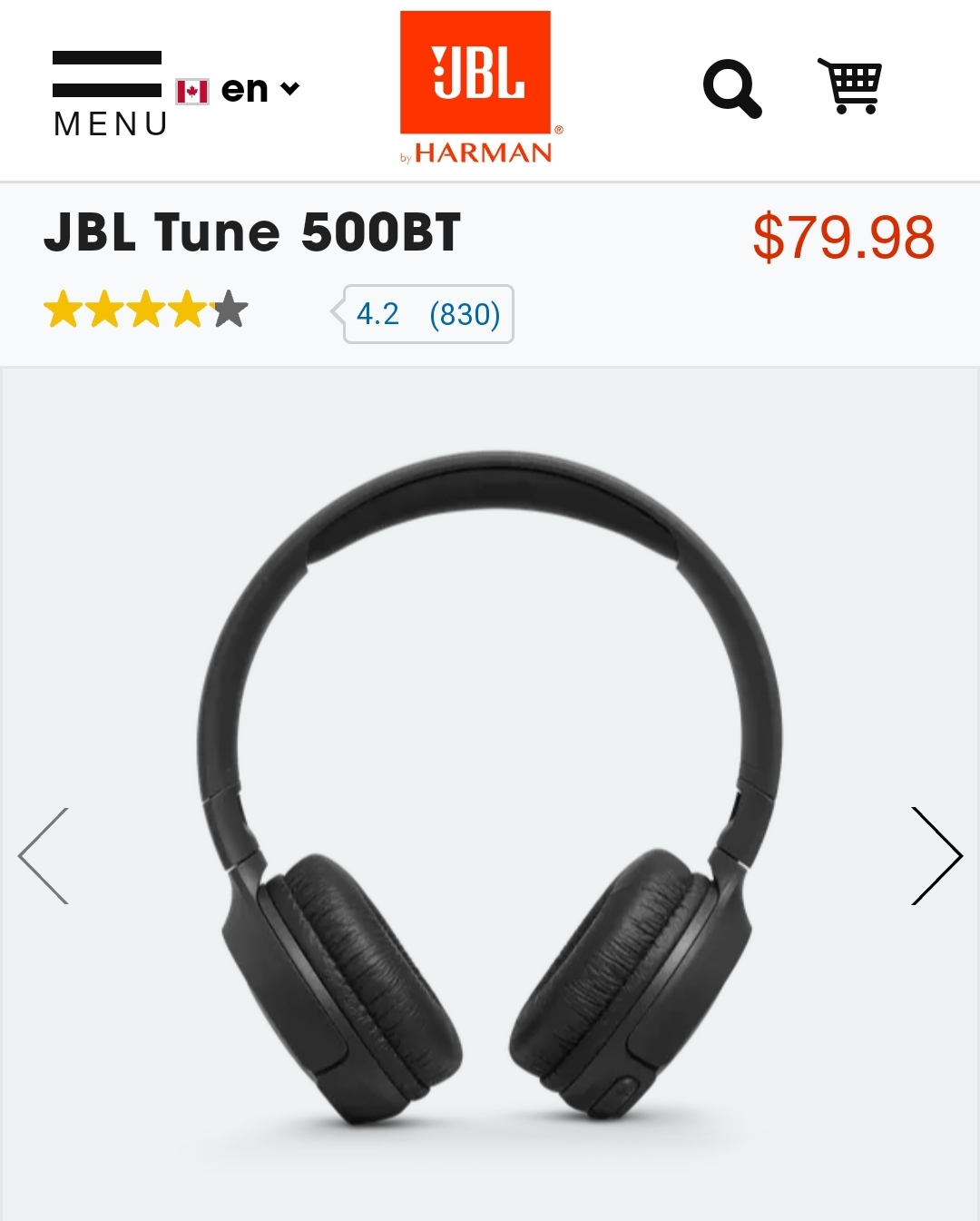980x1221 pixels.
Task: Go to JBL home via logo
Action: click(x=475, y=87)
